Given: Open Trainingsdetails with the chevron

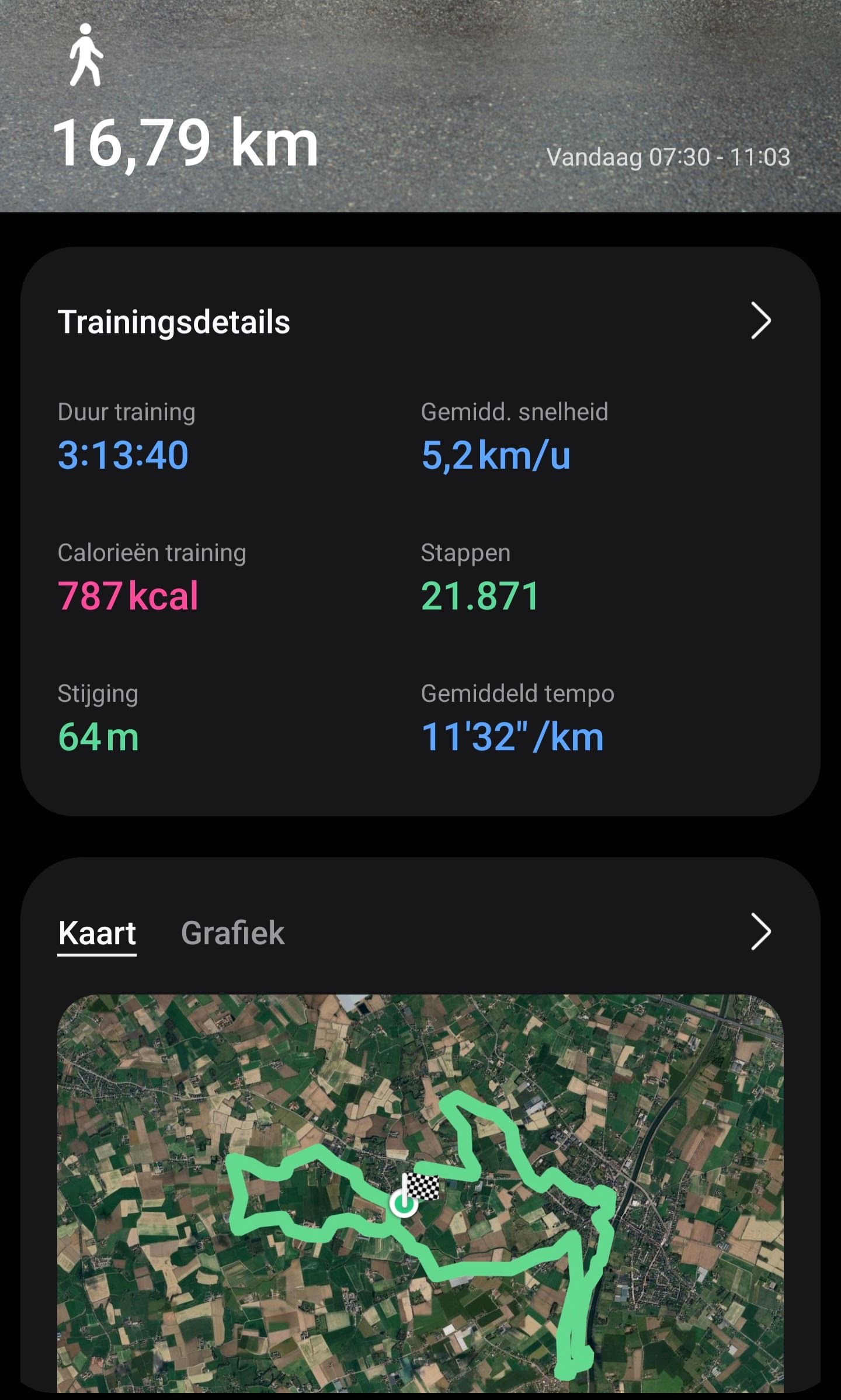Looking at the screenshot, I should 760,321.
